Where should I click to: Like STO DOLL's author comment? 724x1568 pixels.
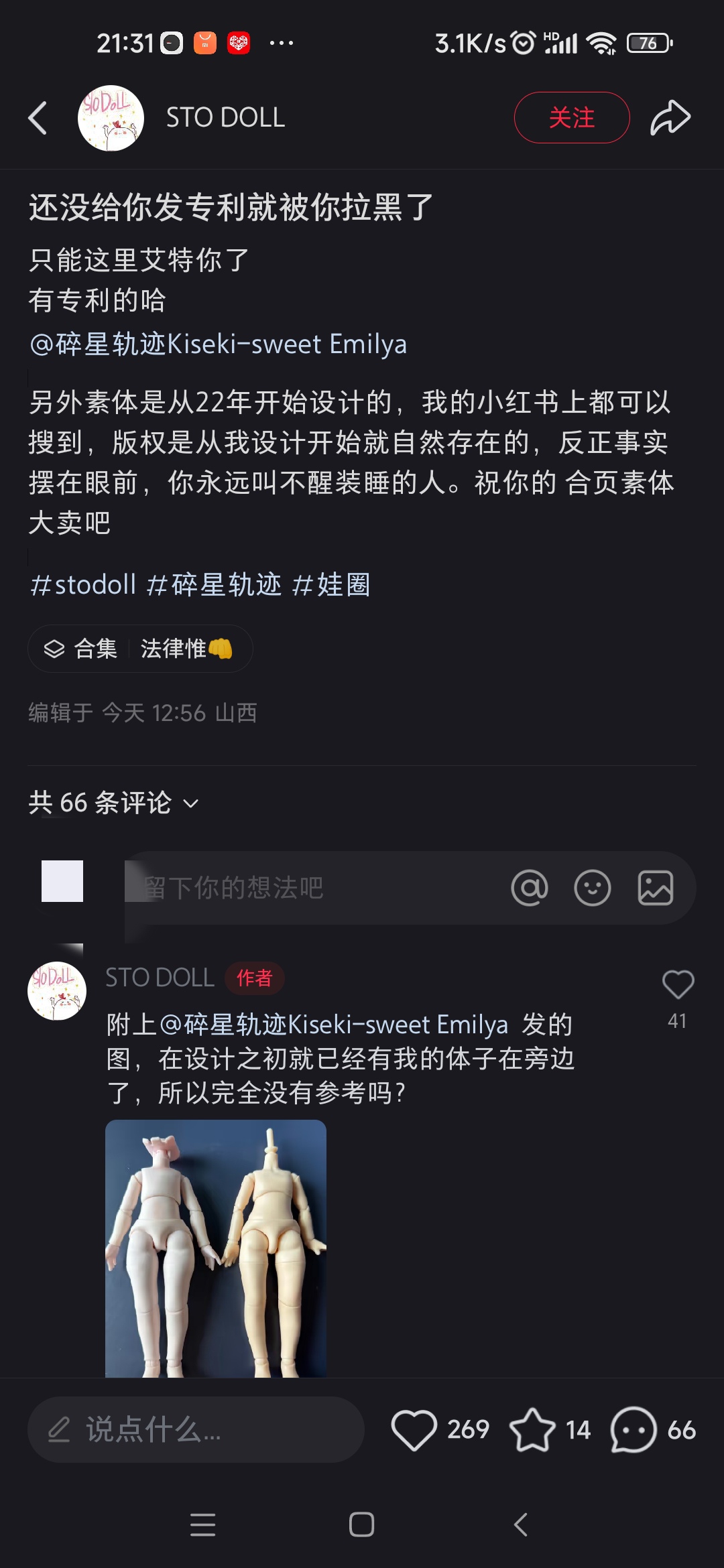tap(678, 985)
